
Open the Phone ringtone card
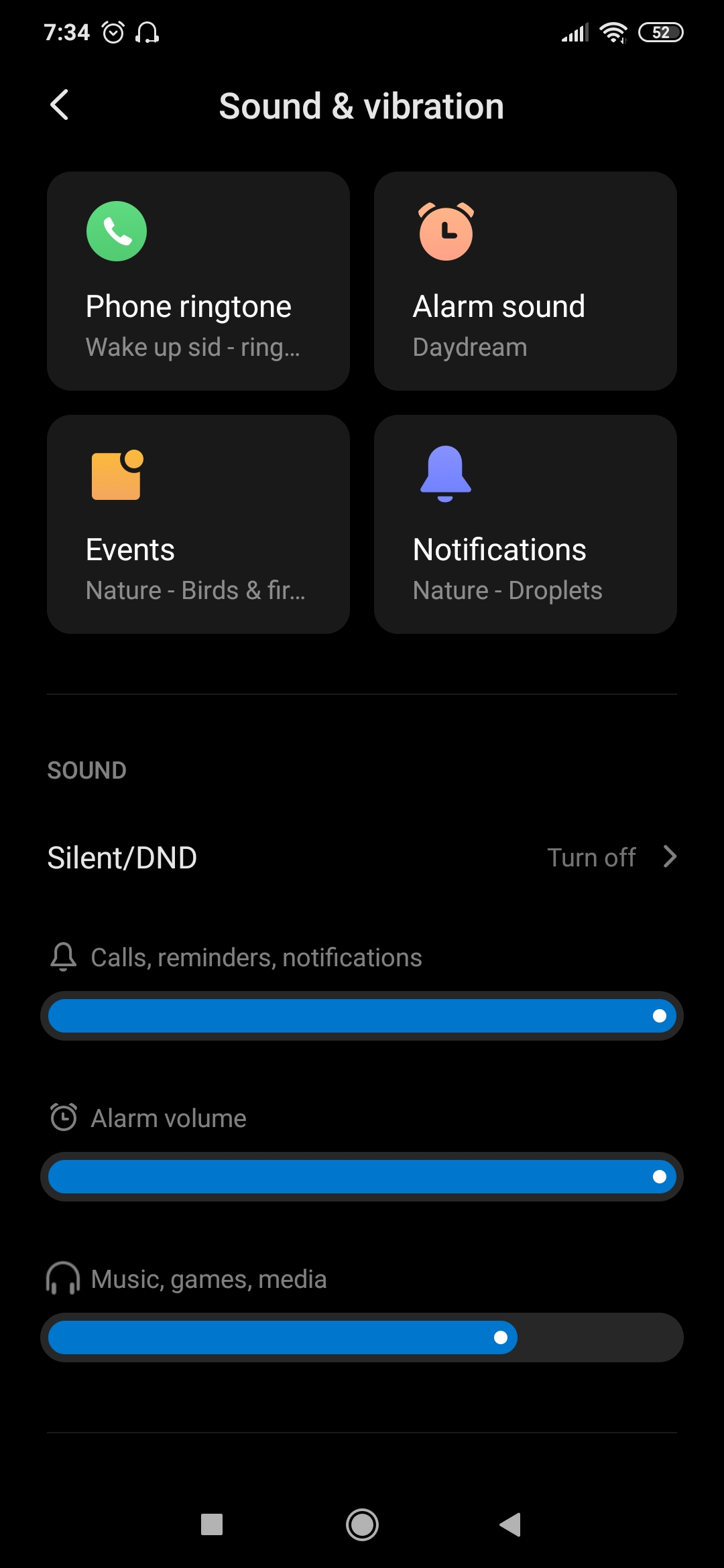coord(198,281)
